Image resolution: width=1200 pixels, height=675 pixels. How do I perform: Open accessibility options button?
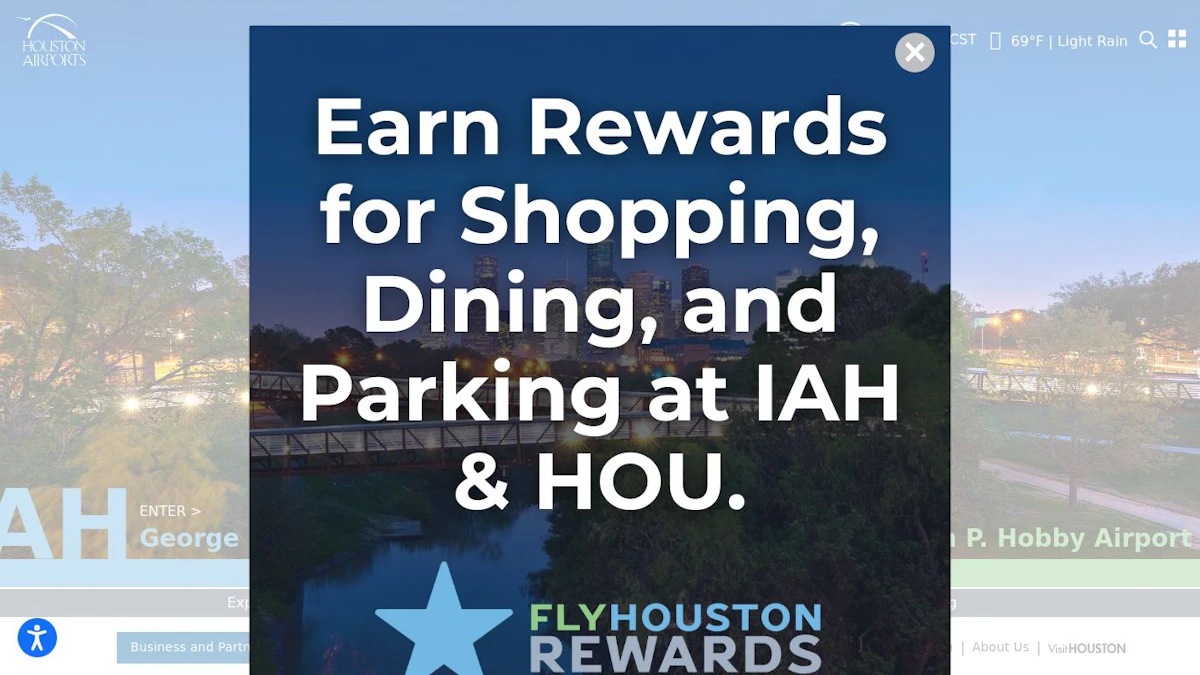(37, 637)
